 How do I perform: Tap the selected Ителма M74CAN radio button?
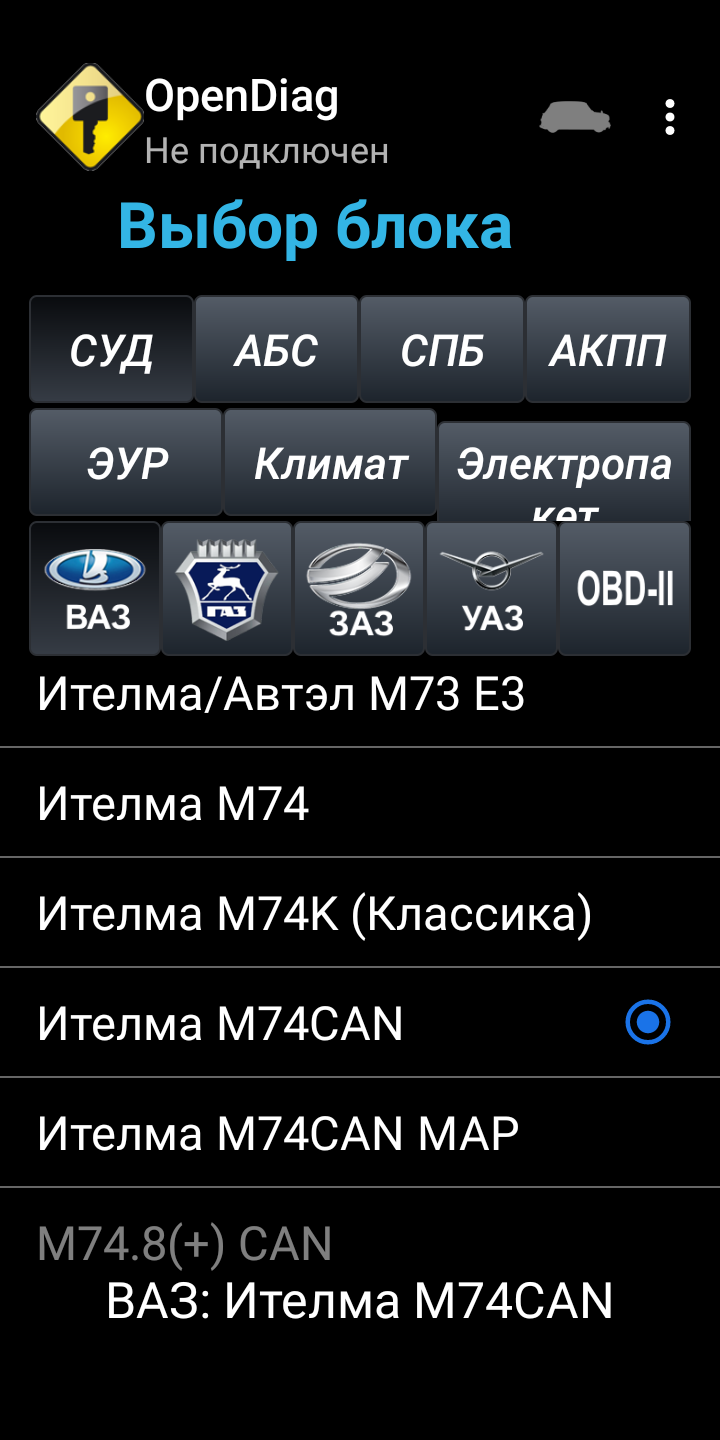point(648,1023)
